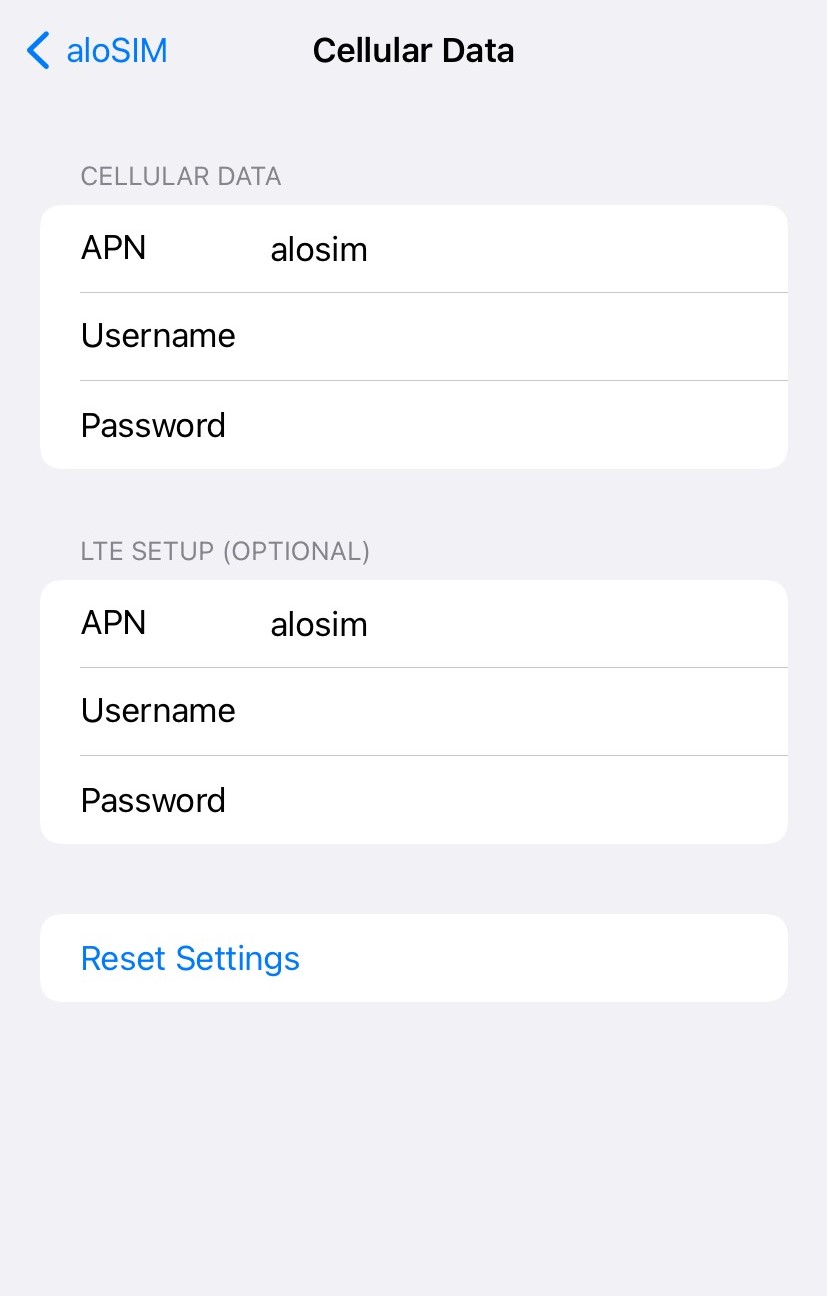The height and width of the screenshot is (1296, 827).
Task: Select the Cellular Data Password field
Action: coord(500,425)
